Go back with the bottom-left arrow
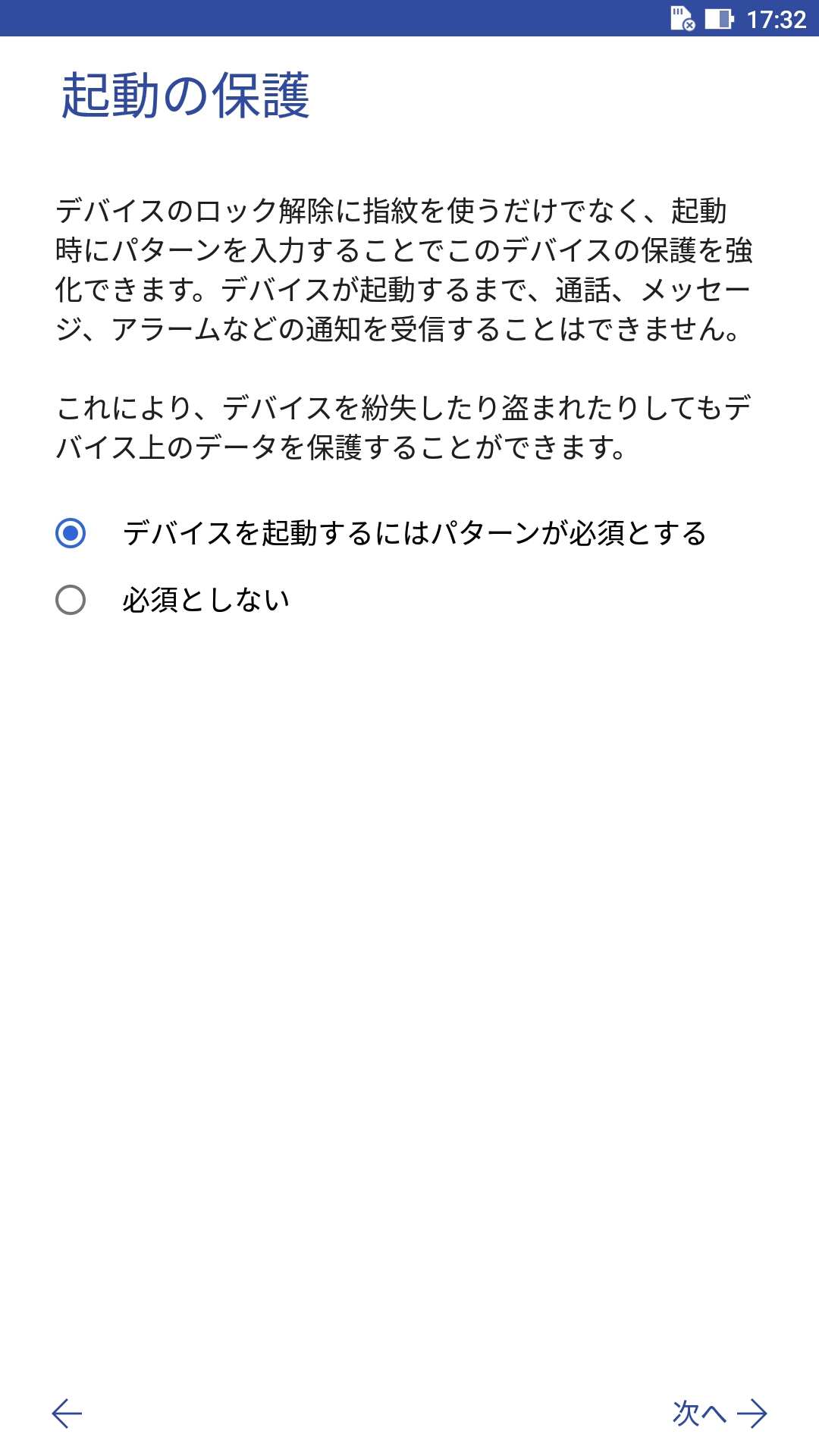 pyautogui.click(x=67, y=1414)
